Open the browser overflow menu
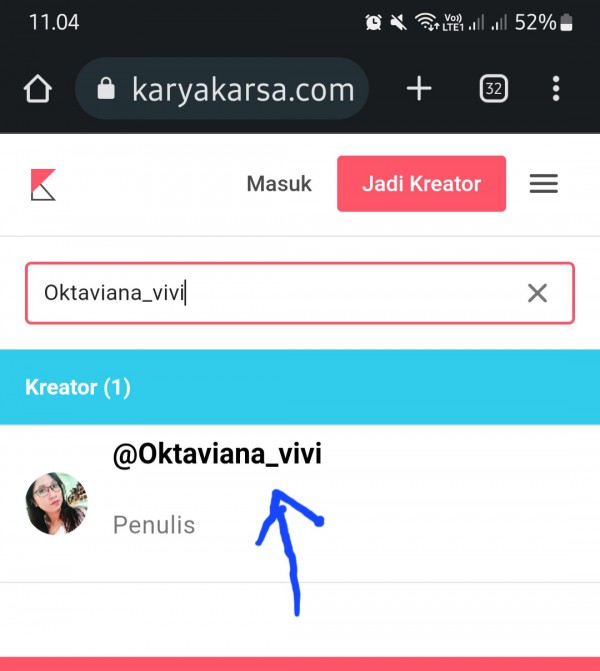The height and width of the screenshot is (671, 600). pyautogui.click(x=556, y=89)
